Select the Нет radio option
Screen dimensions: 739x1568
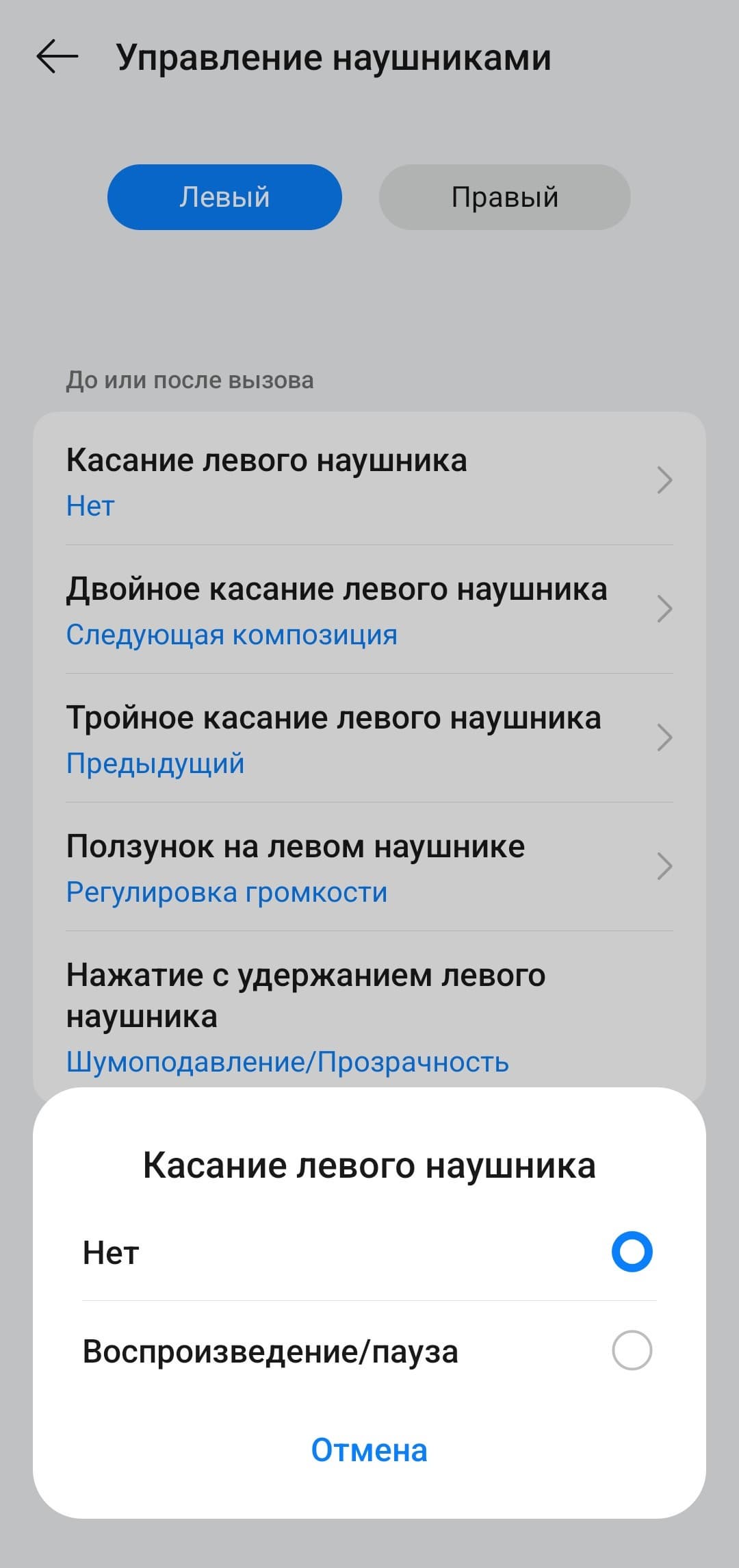[x=631, y=1252]
